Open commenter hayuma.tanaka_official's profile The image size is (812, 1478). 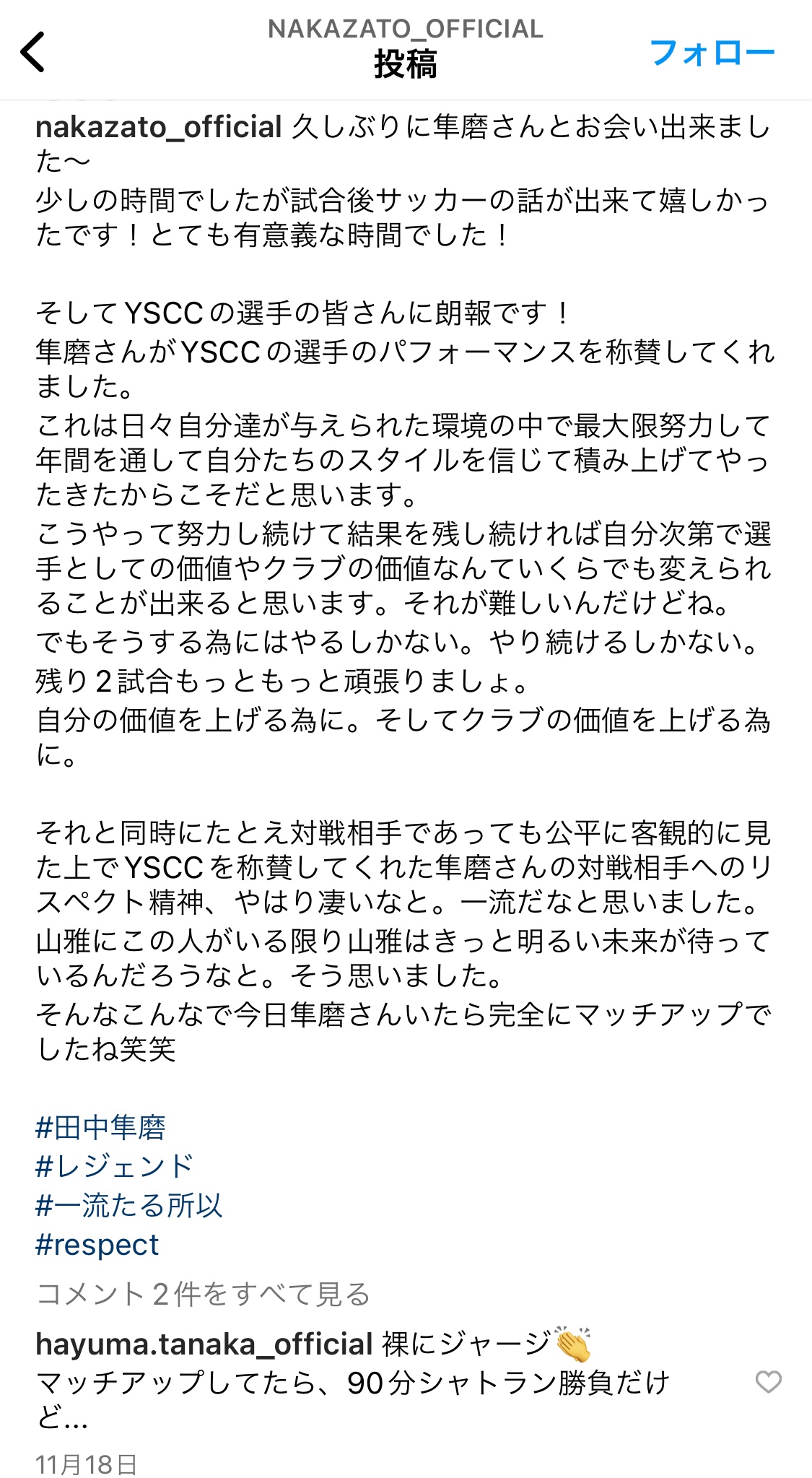point(204,1344)
